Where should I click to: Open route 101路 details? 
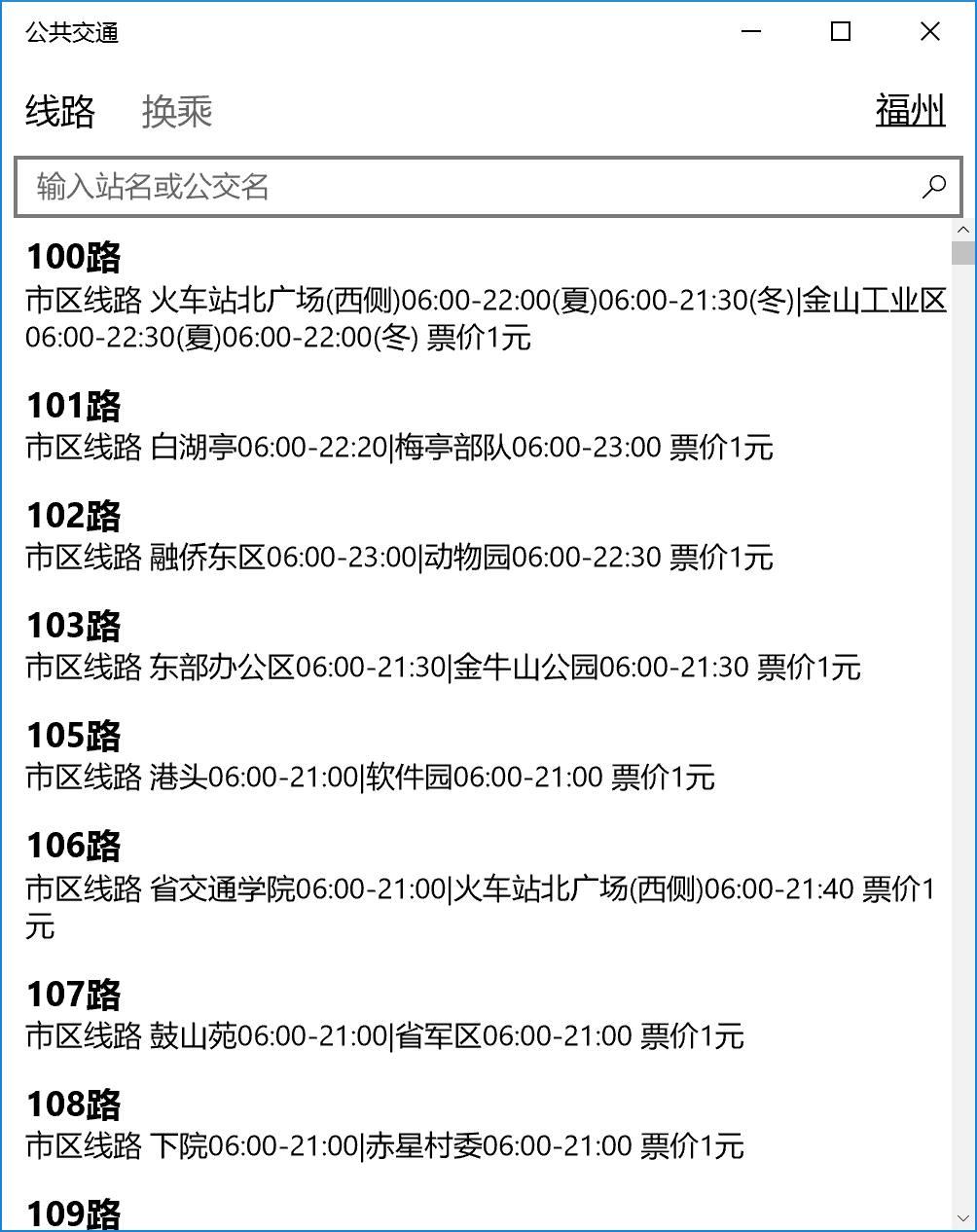pyautogui.click(x=74, y=406)
